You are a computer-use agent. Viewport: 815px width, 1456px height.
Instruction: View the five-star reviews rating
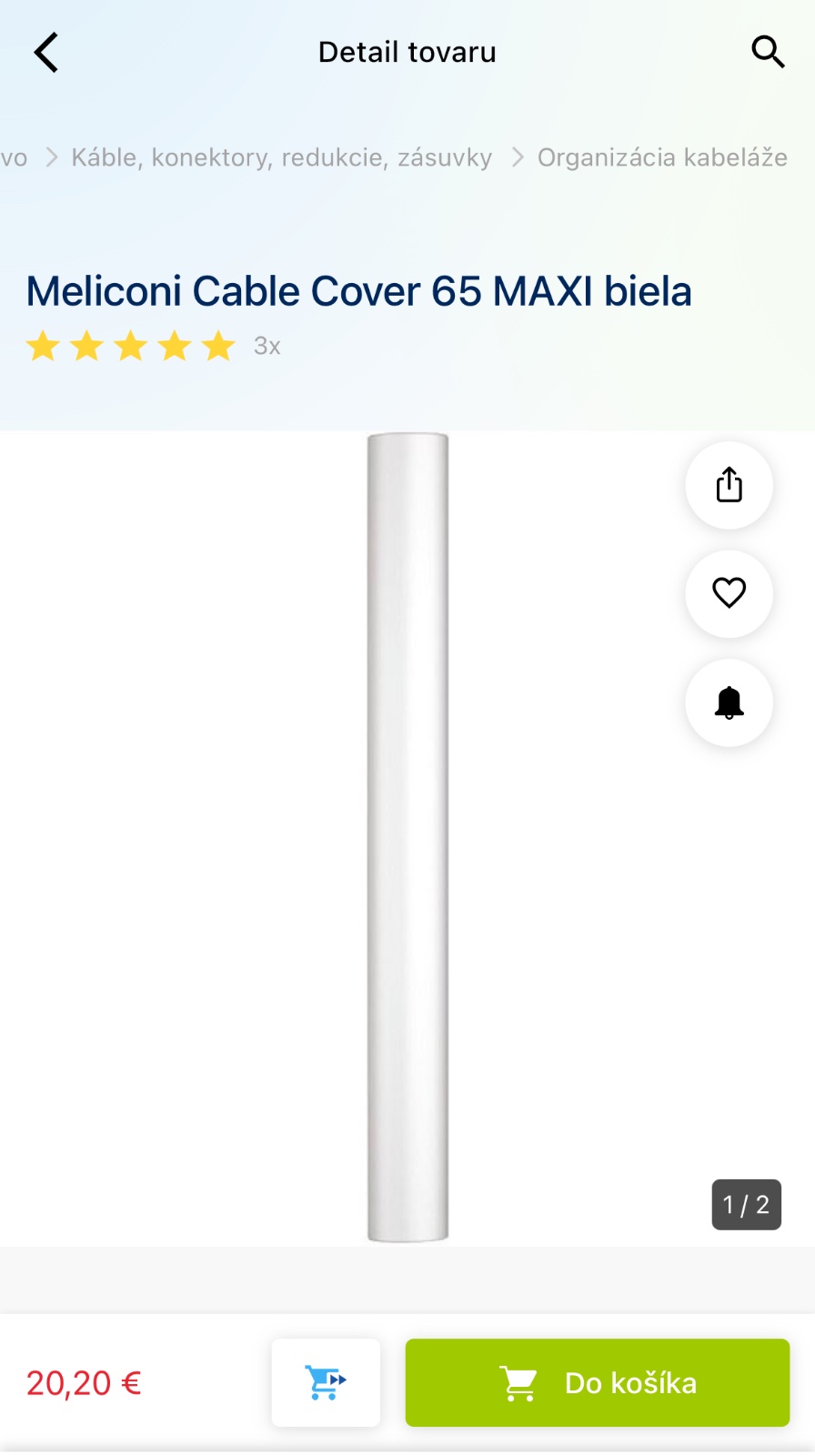coord(131,346)
